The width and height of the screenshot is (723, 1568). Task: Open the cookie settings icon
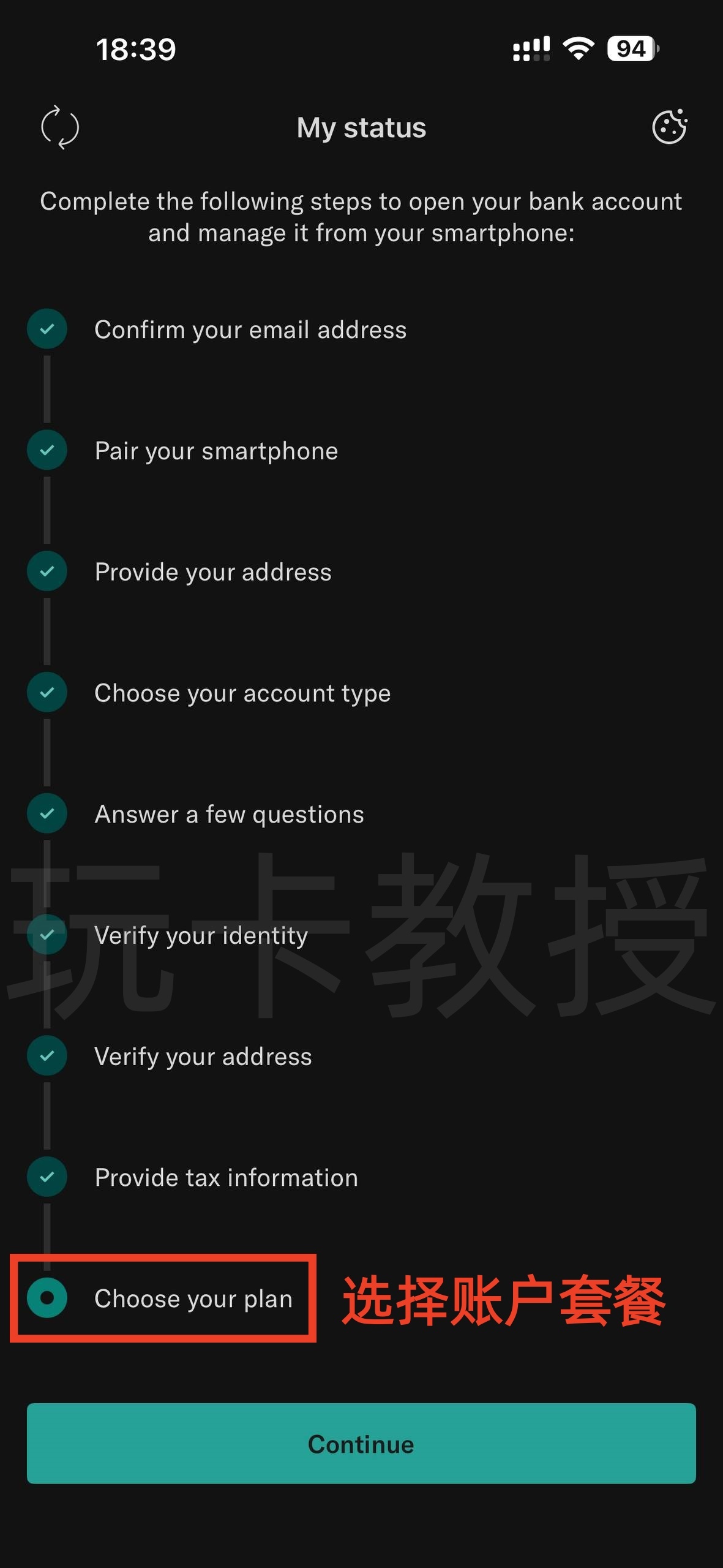669,127
